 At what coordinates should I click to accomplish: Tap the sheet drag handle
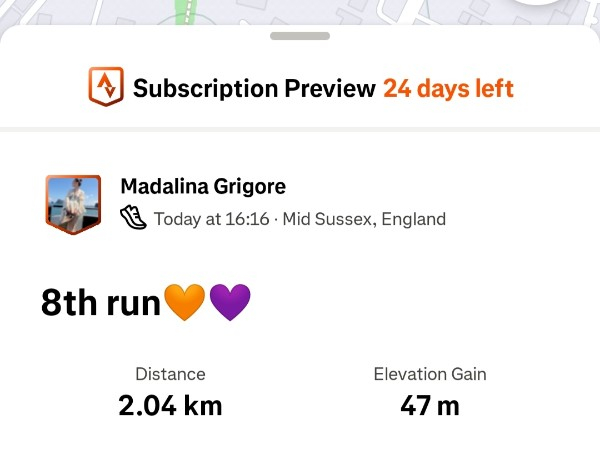(300, 36)
